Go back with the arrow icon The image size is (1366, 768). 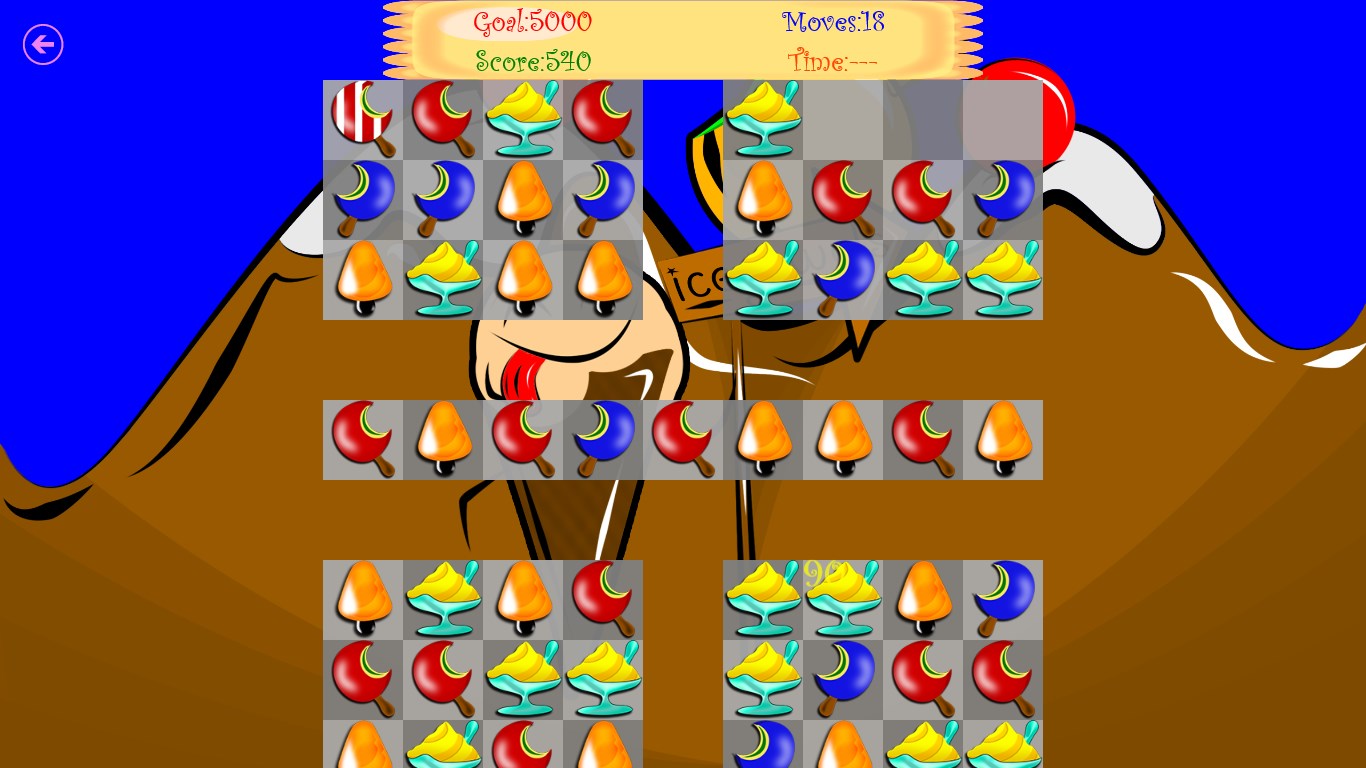(x=43, y=45)
